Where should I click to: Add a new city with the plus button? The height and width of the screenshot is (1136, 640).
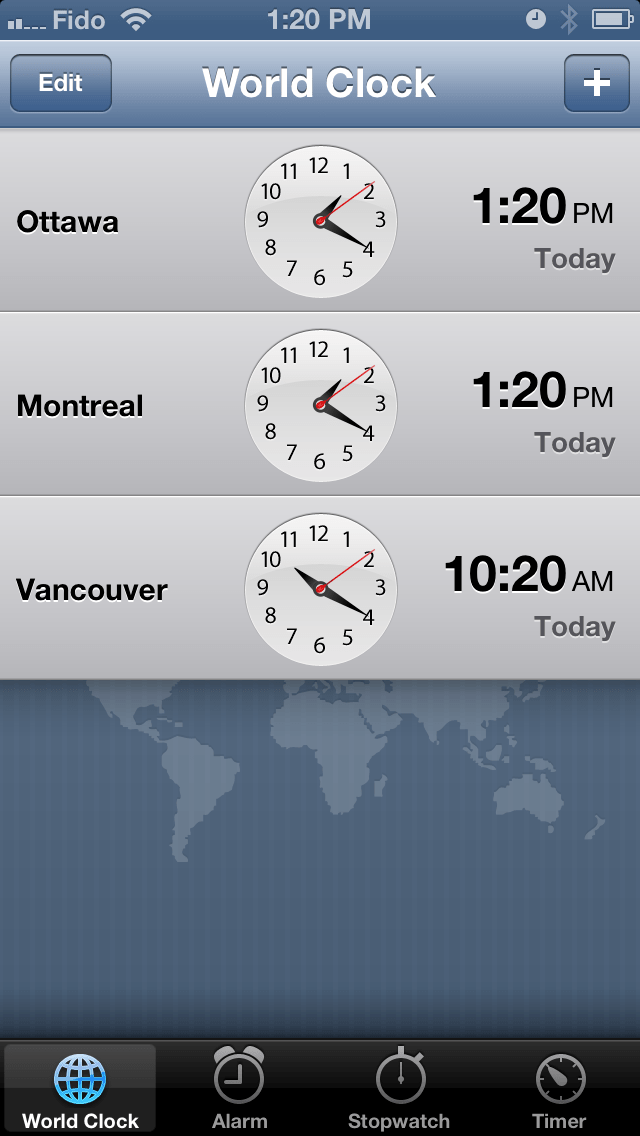(x=596, y=83)
